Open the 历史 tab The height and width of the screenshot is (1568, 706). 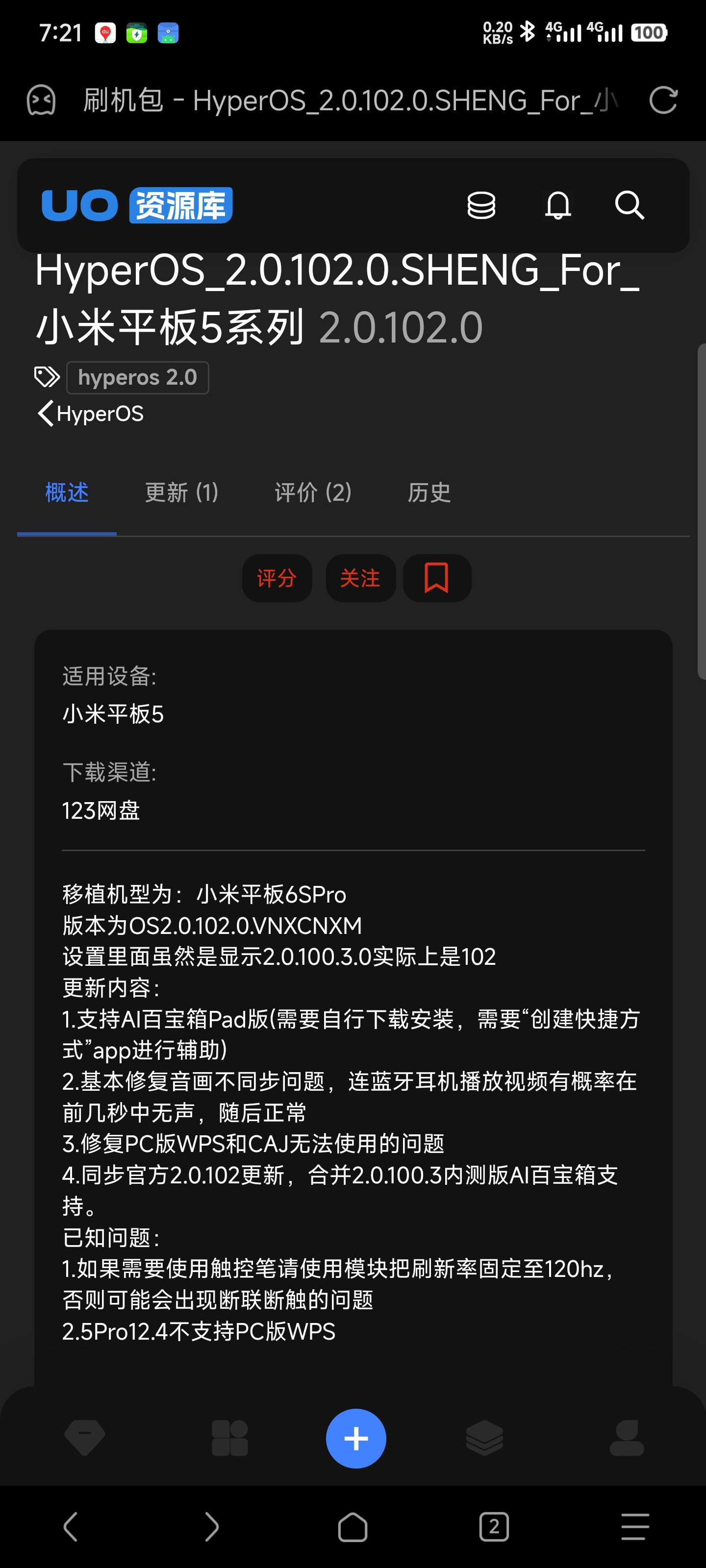pos(429,492)
